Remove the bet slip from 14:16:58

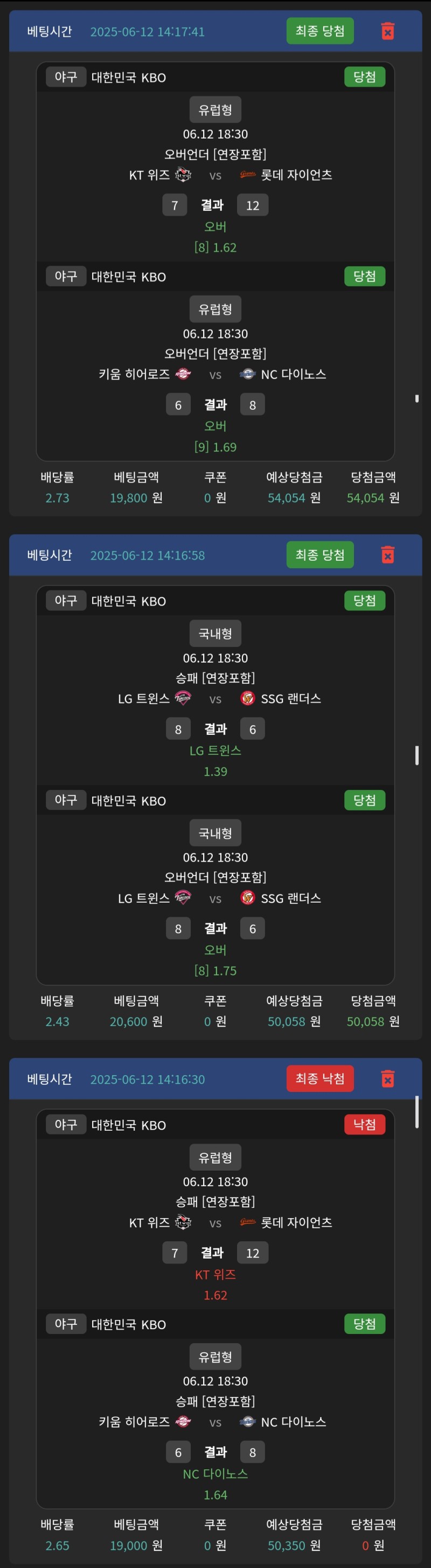pyautogui.click(x=387, y=554)
